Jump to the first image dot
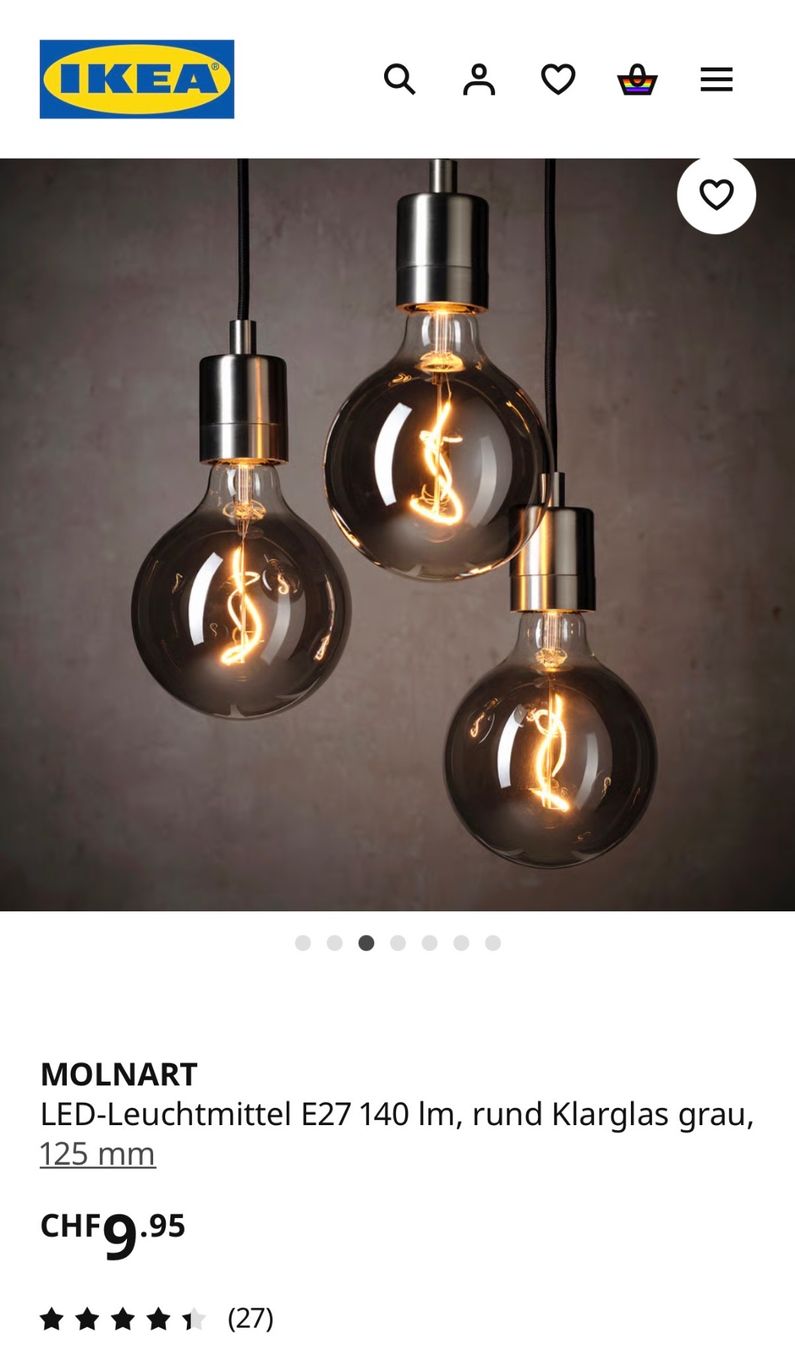 [303, 943]
